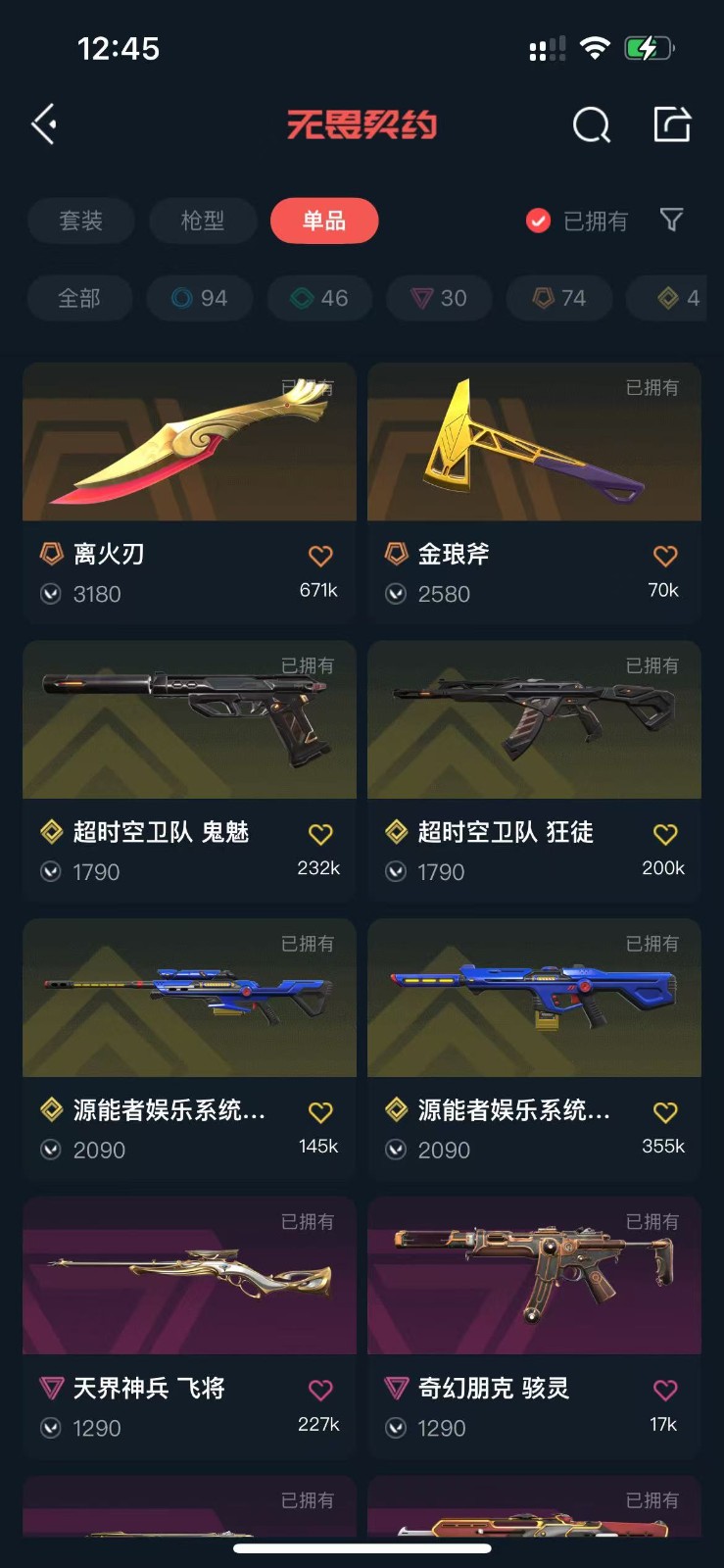This screenshot has height=1568, width=724.
Task: Filter by the 94 rarity chip
Action: (x=200, y=298)
